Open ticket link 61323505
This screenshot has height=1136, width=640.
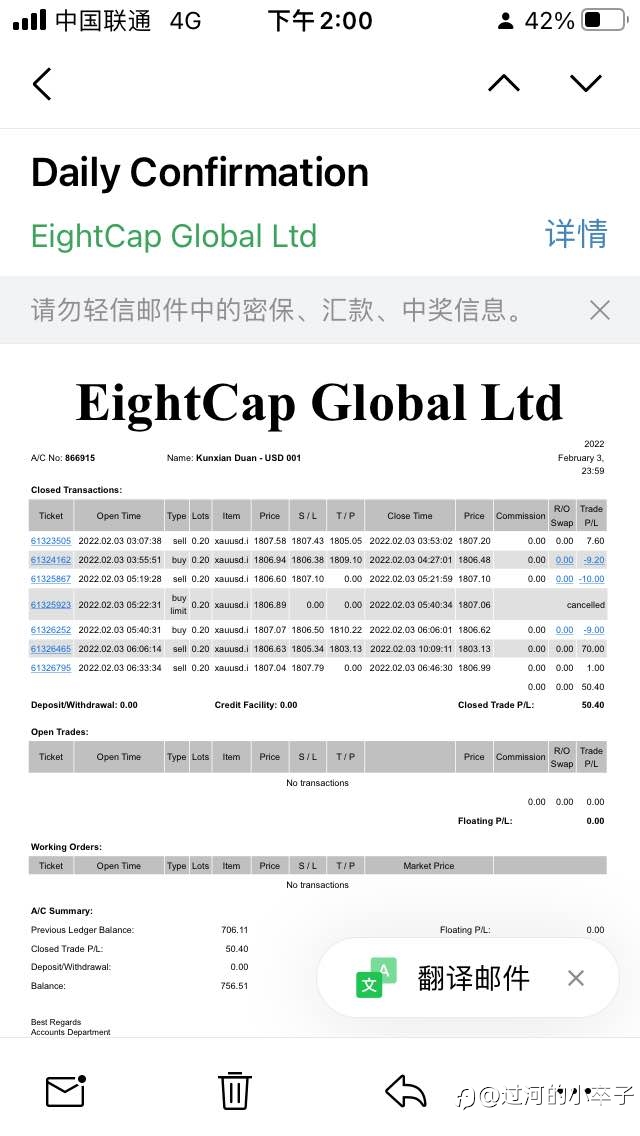(x=51, y=541)
